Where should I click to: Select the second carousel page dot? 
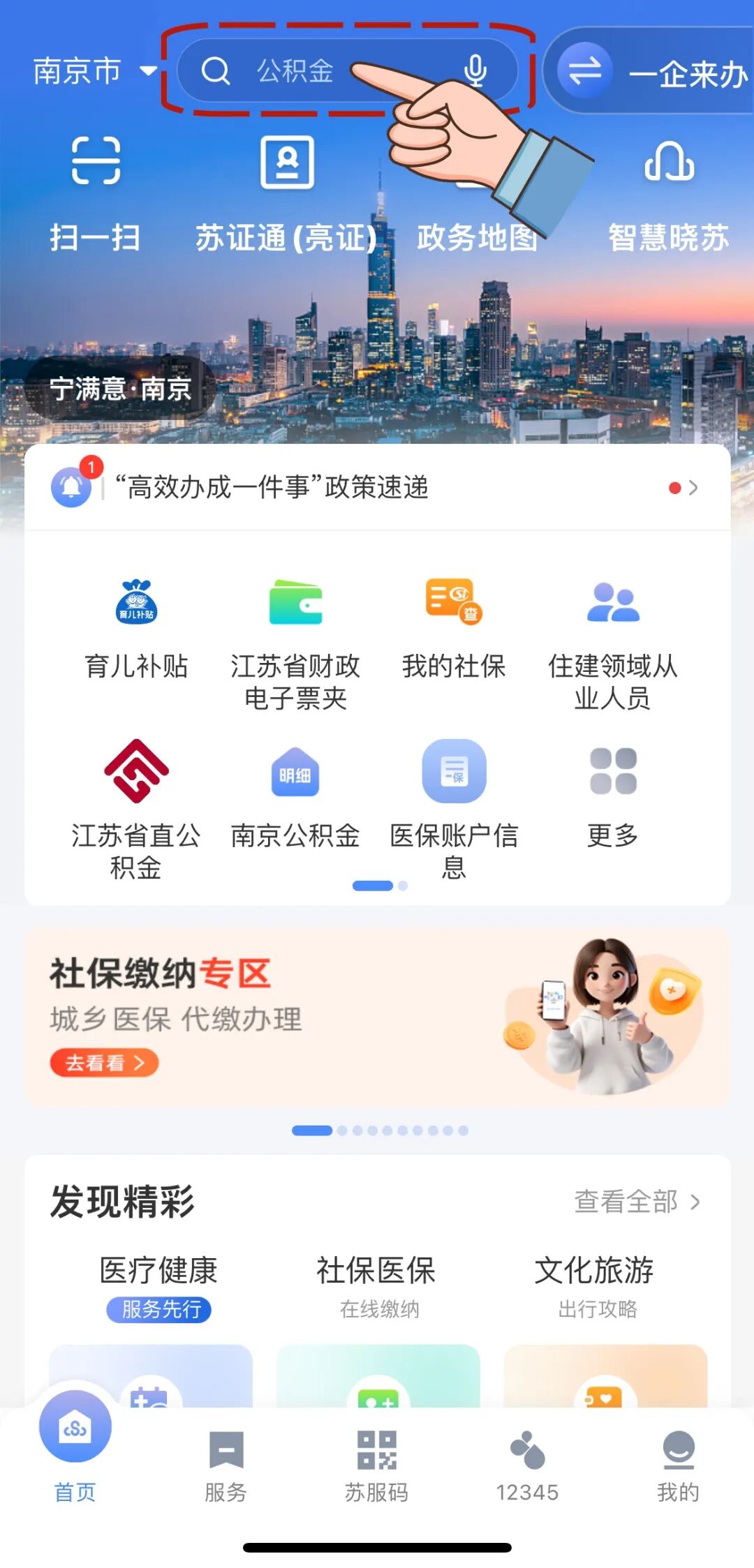click(x=402, y=885)
